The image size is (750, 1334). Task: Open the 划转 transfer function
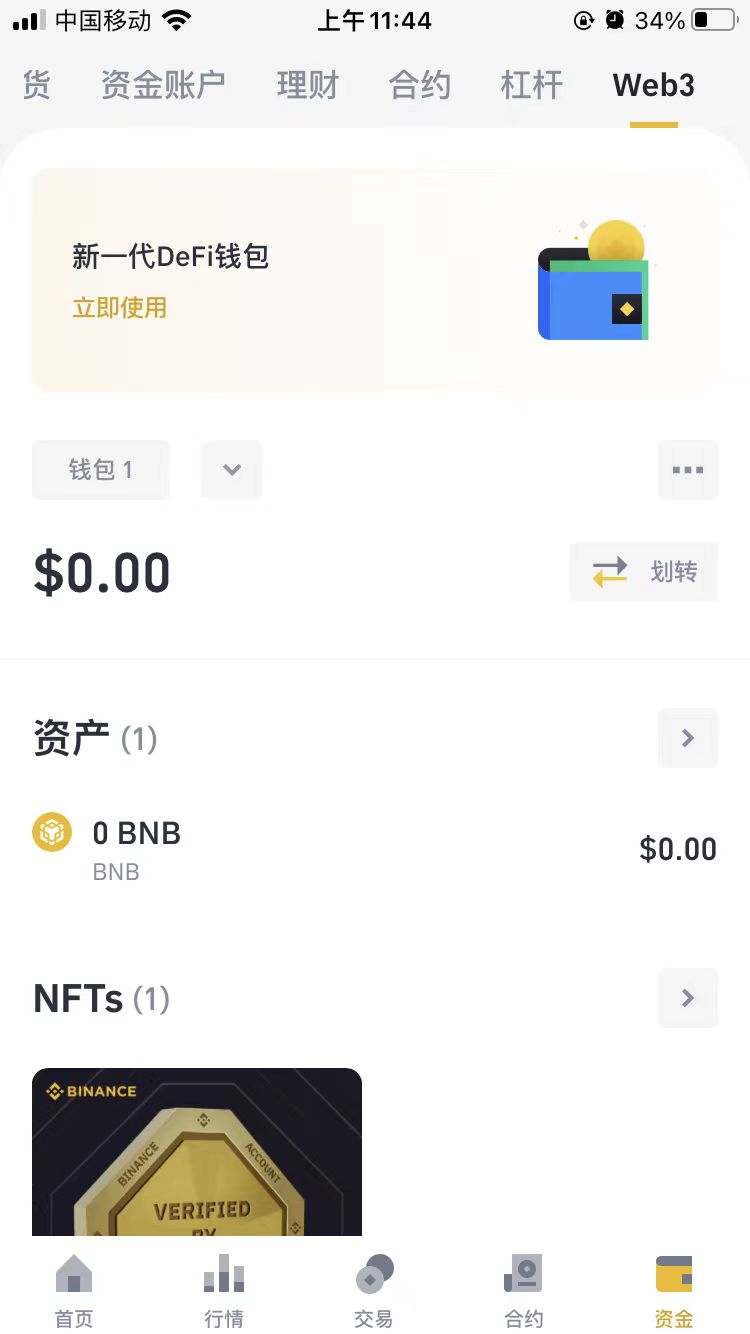coord(643,571)
